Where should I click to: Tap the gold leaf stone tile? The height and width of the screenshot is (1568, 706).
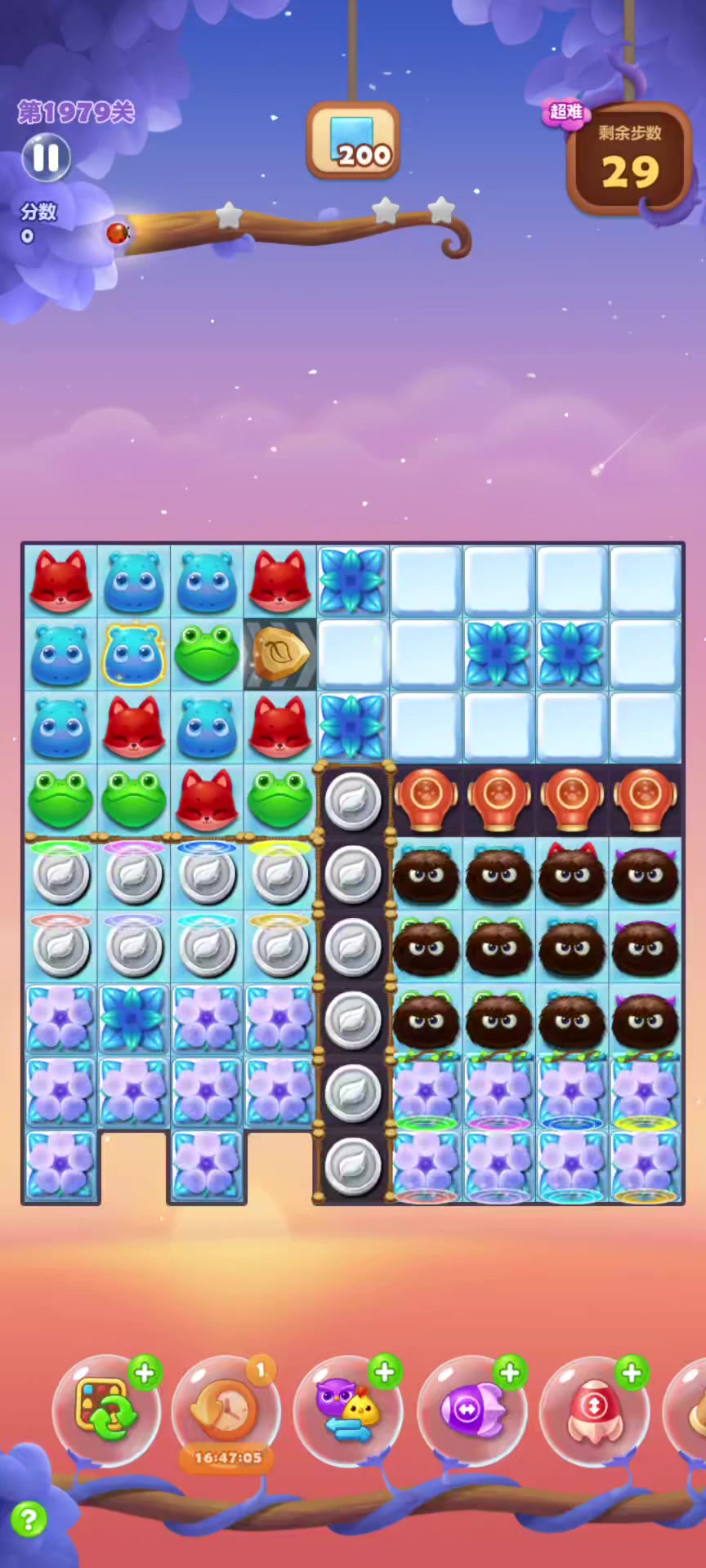280,654
